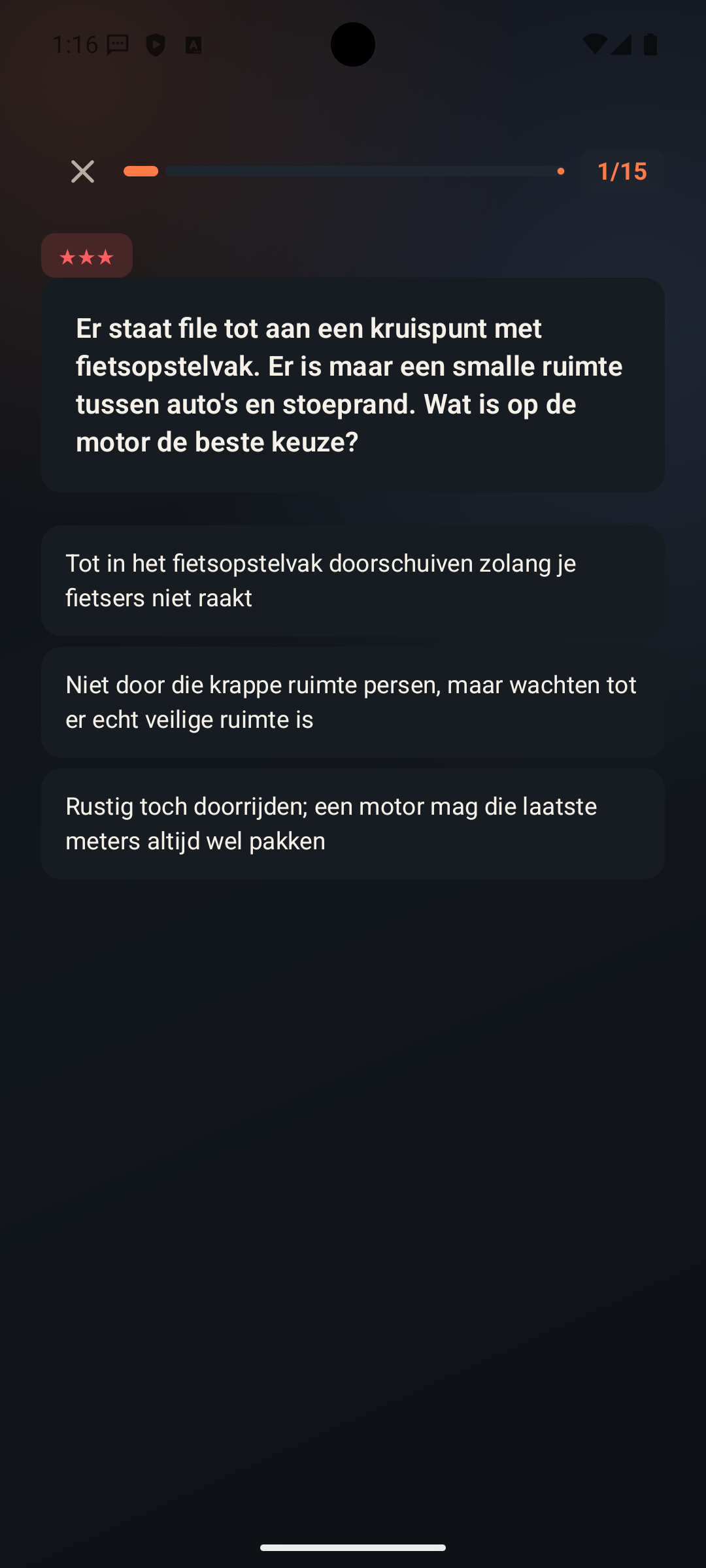706x1568 pixels.
Task: Tap the three-star difficulty badge
Action: (86, 255)
